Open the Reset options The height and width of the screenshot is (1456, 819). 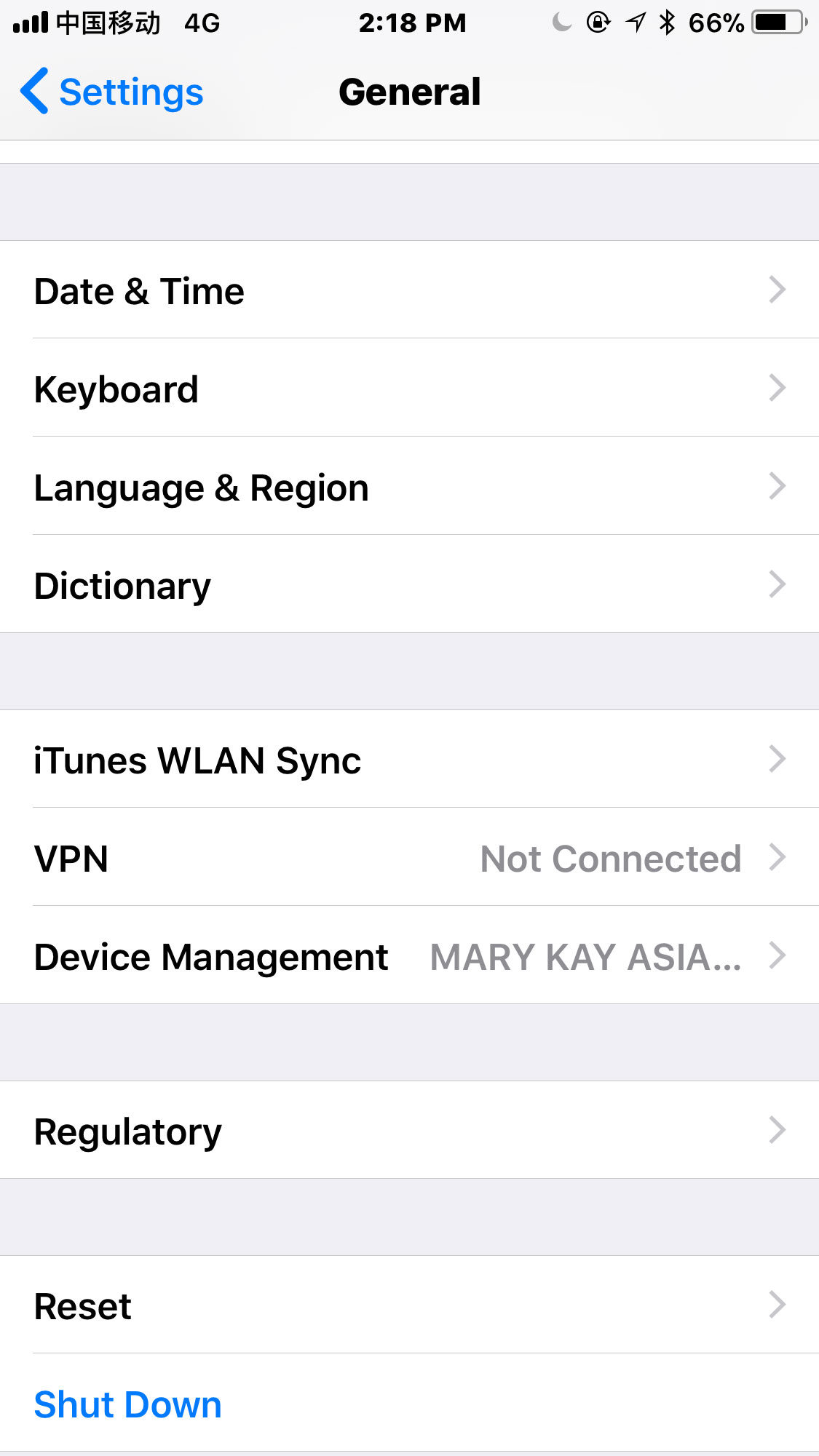coord(409,1305)
